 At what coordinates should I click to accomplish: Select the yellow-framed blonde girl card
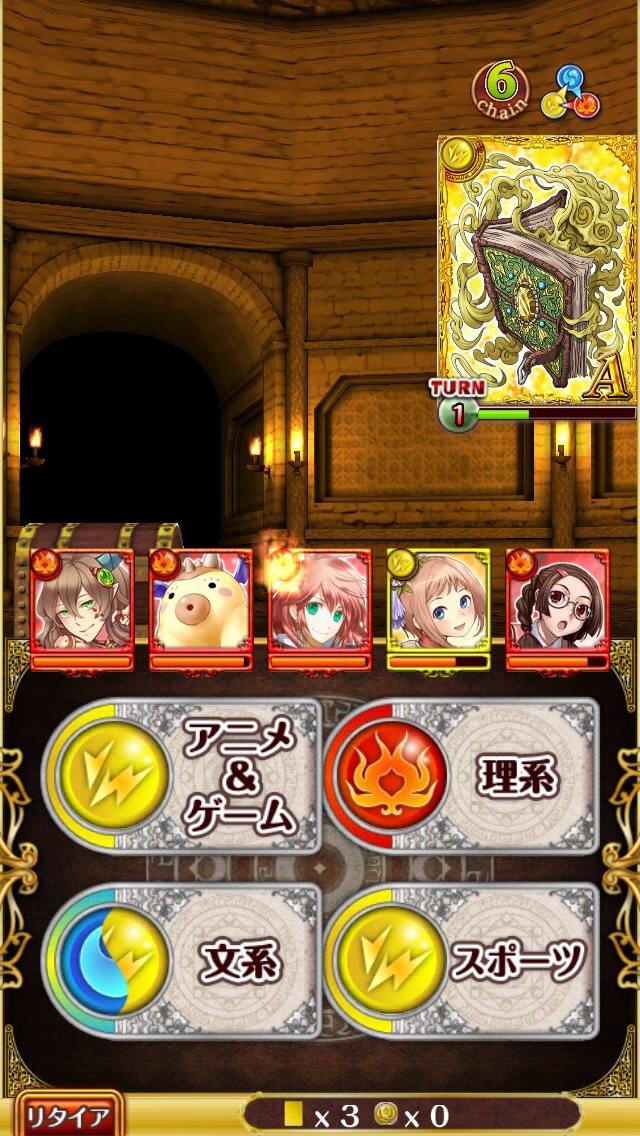(438, 606)
